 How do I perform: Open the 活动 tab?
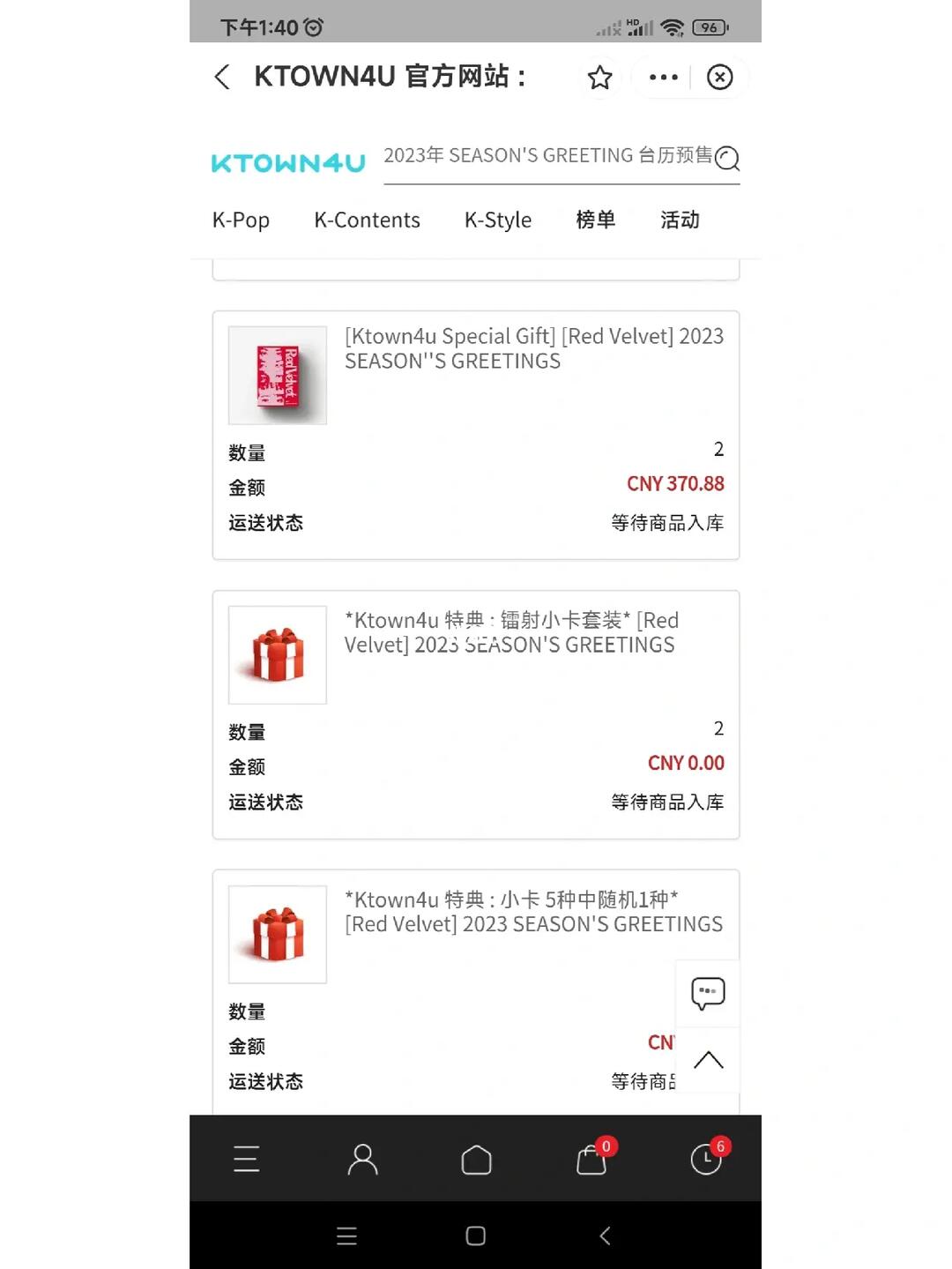tap(680, 220)
